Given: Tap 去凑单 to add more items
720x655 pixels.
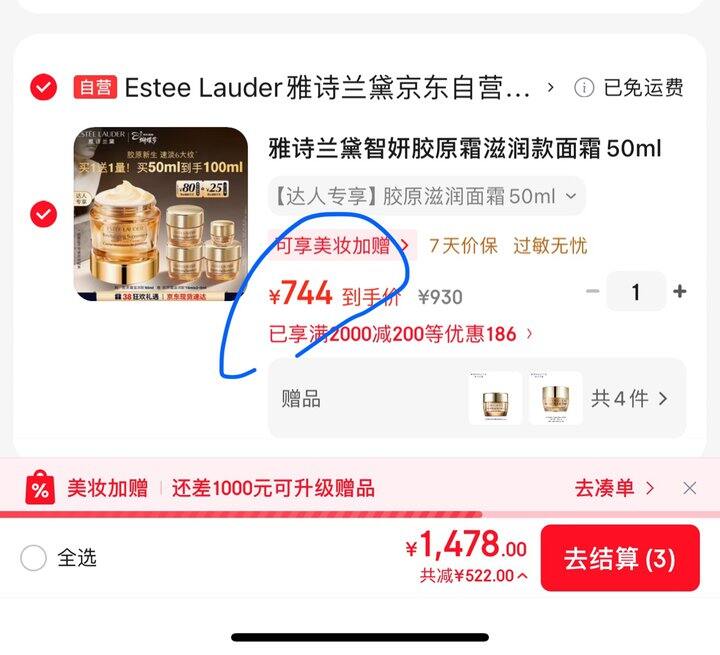Looking at the screenshot, I should (x=614, y=488).
